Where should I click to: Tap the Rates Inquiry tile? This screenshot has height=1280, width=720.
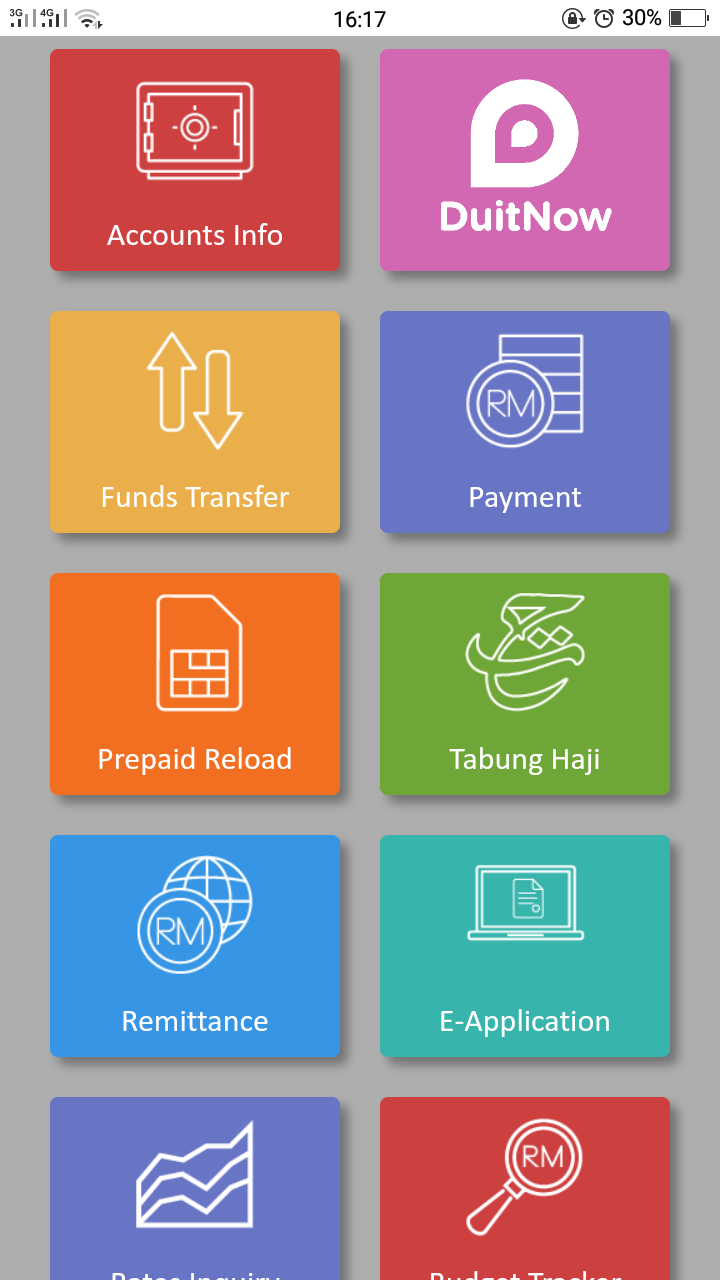pyautogui.click(x=195, y=1188)
